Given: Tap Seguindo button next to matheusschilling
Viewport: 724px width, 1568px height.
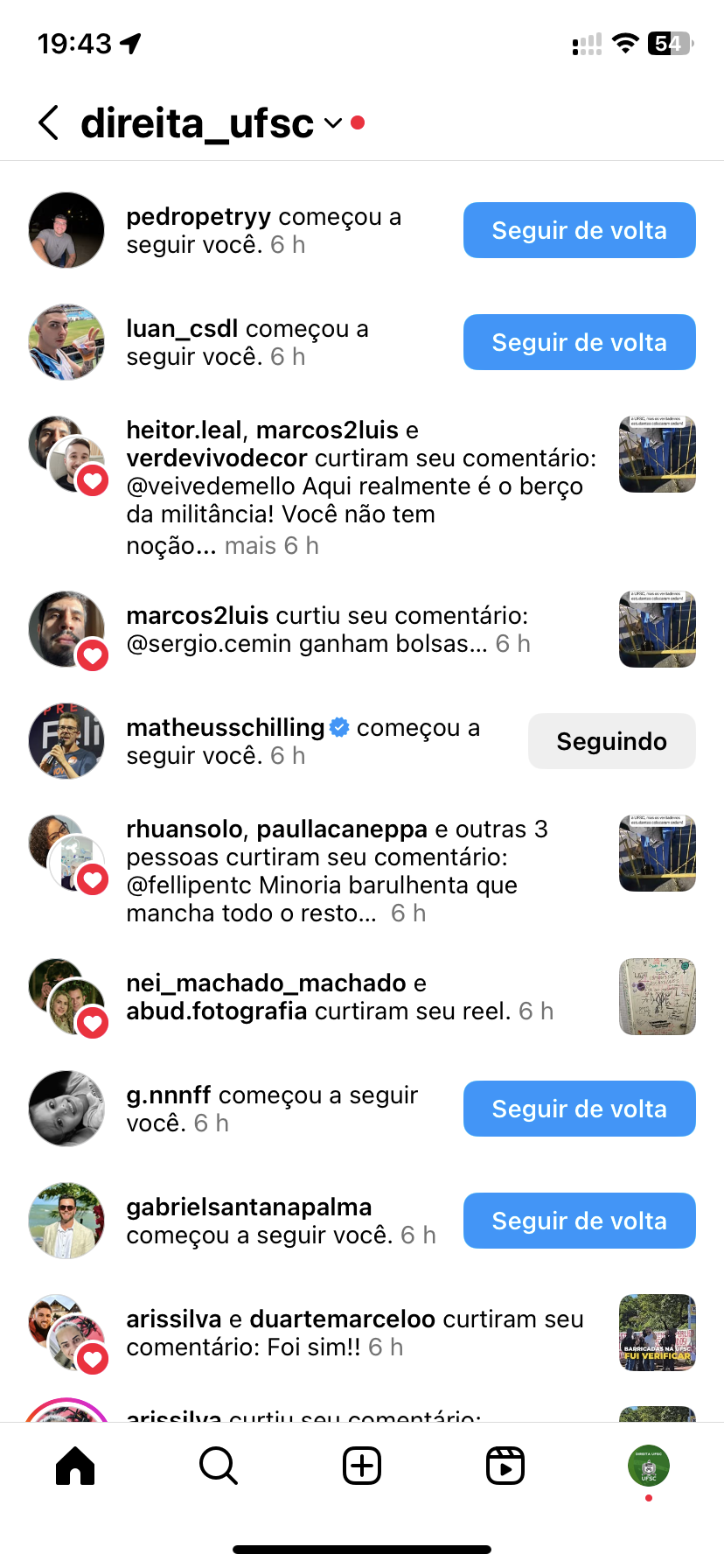Looking at the screenshot, I should 611,741.
